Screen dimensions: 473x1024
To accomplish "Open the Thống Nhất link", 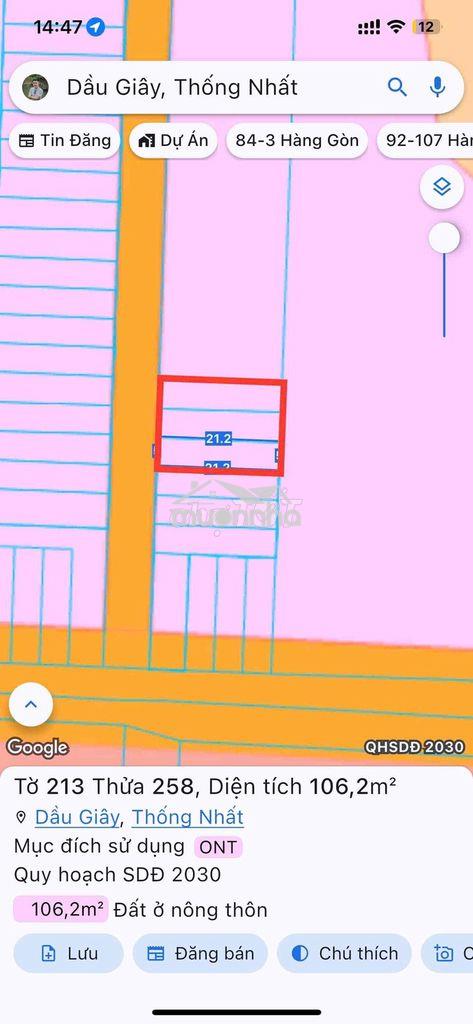I will [188, 817].
